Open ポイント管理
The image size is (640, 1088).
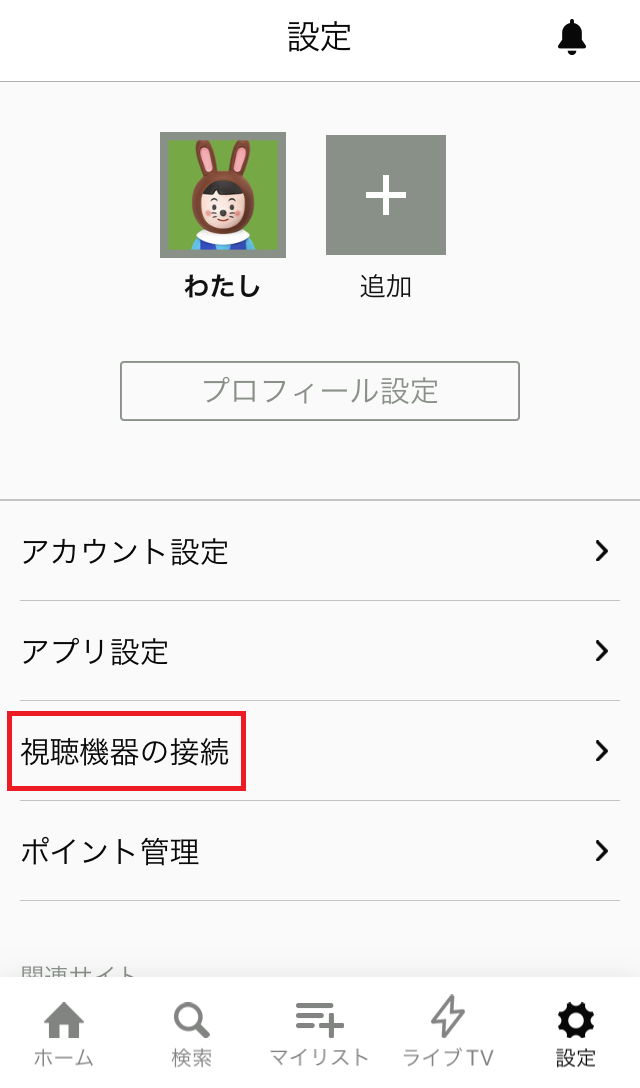(x=320, y=851)
